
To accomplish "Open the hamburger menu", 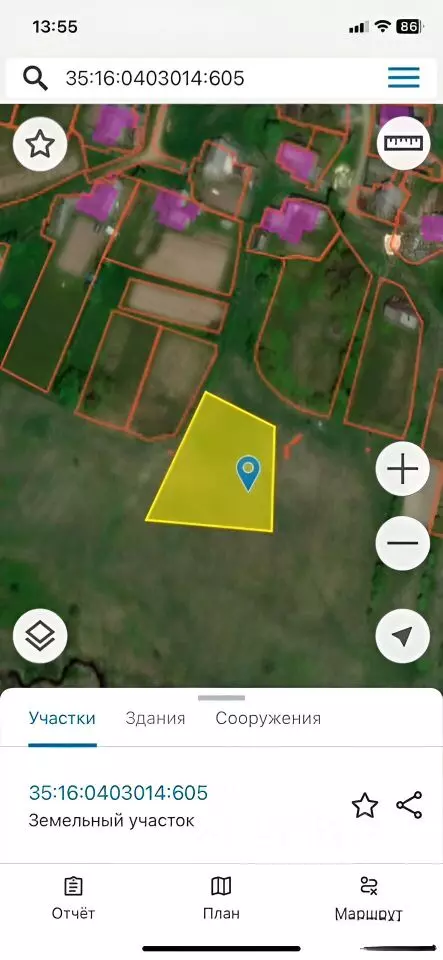I will 404,78.
